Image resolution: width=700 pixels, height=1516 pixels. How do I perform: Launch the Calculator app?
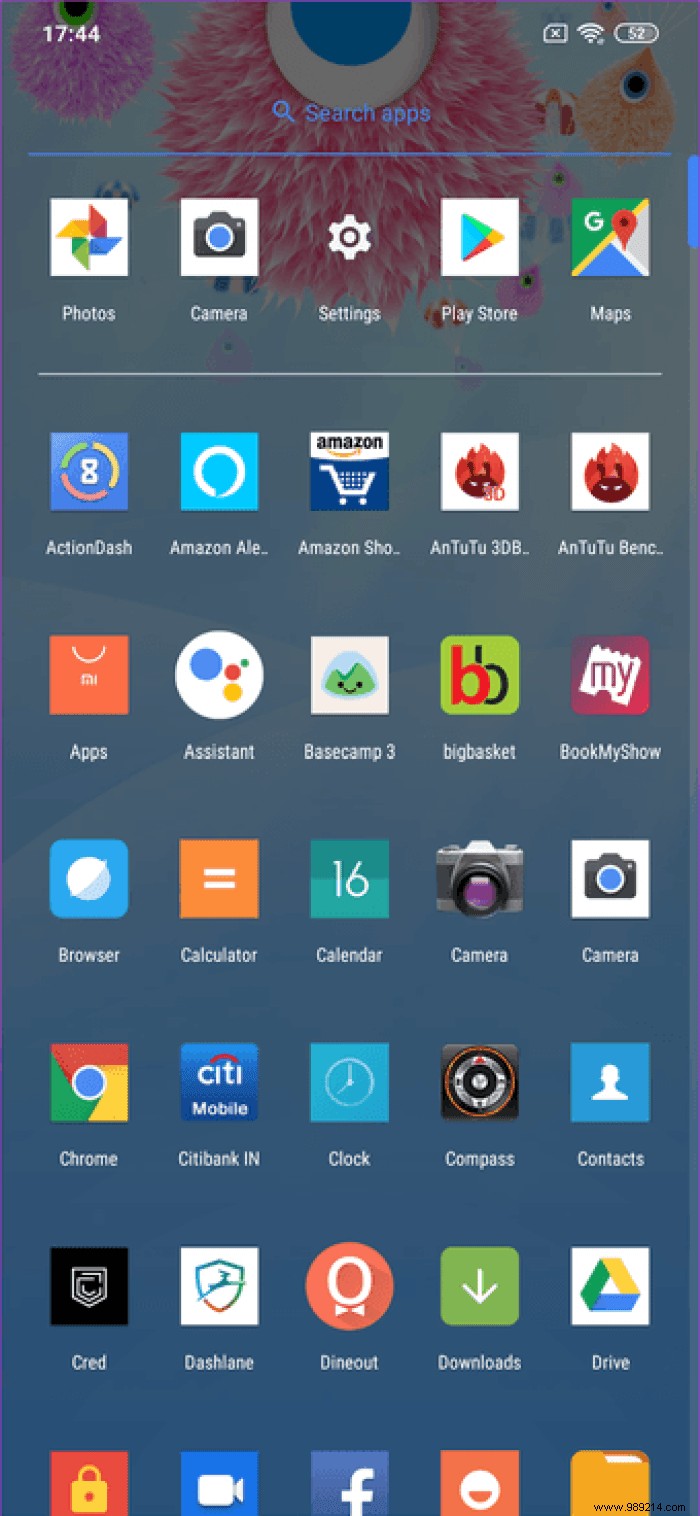click(x=219, y=879)
